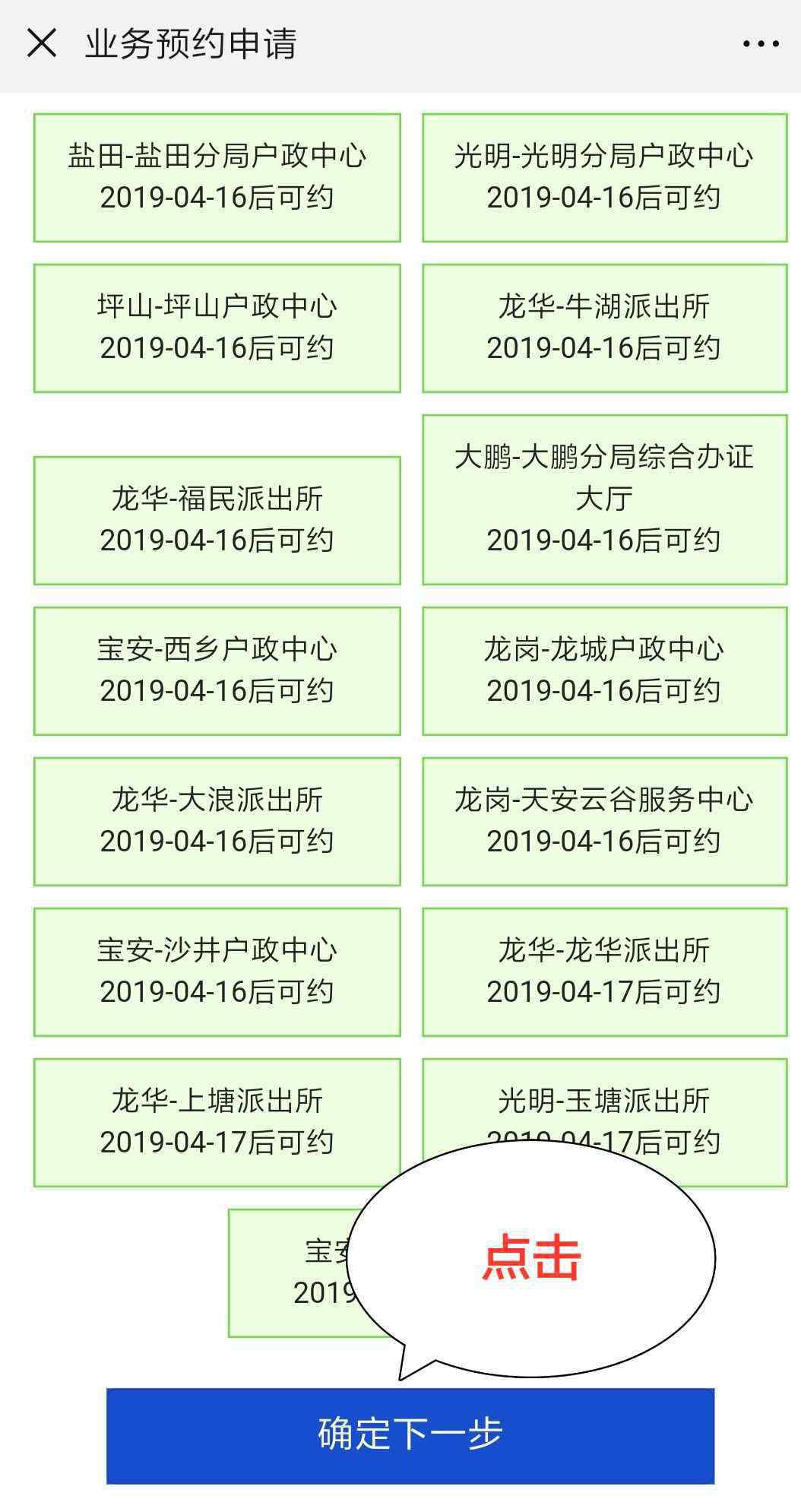The image size is (801, 1512).
Task: Open the three-dot overflow menu
Action: coord(761,44)
